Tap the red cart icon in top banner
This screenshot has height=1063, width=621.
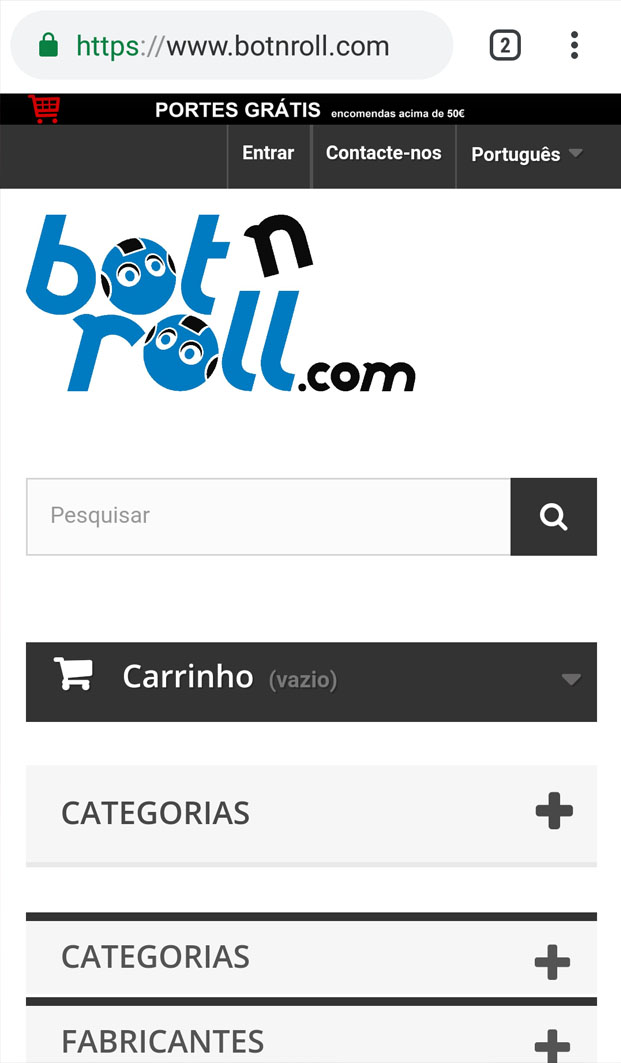pyautogui.click(x=44, y=108)
